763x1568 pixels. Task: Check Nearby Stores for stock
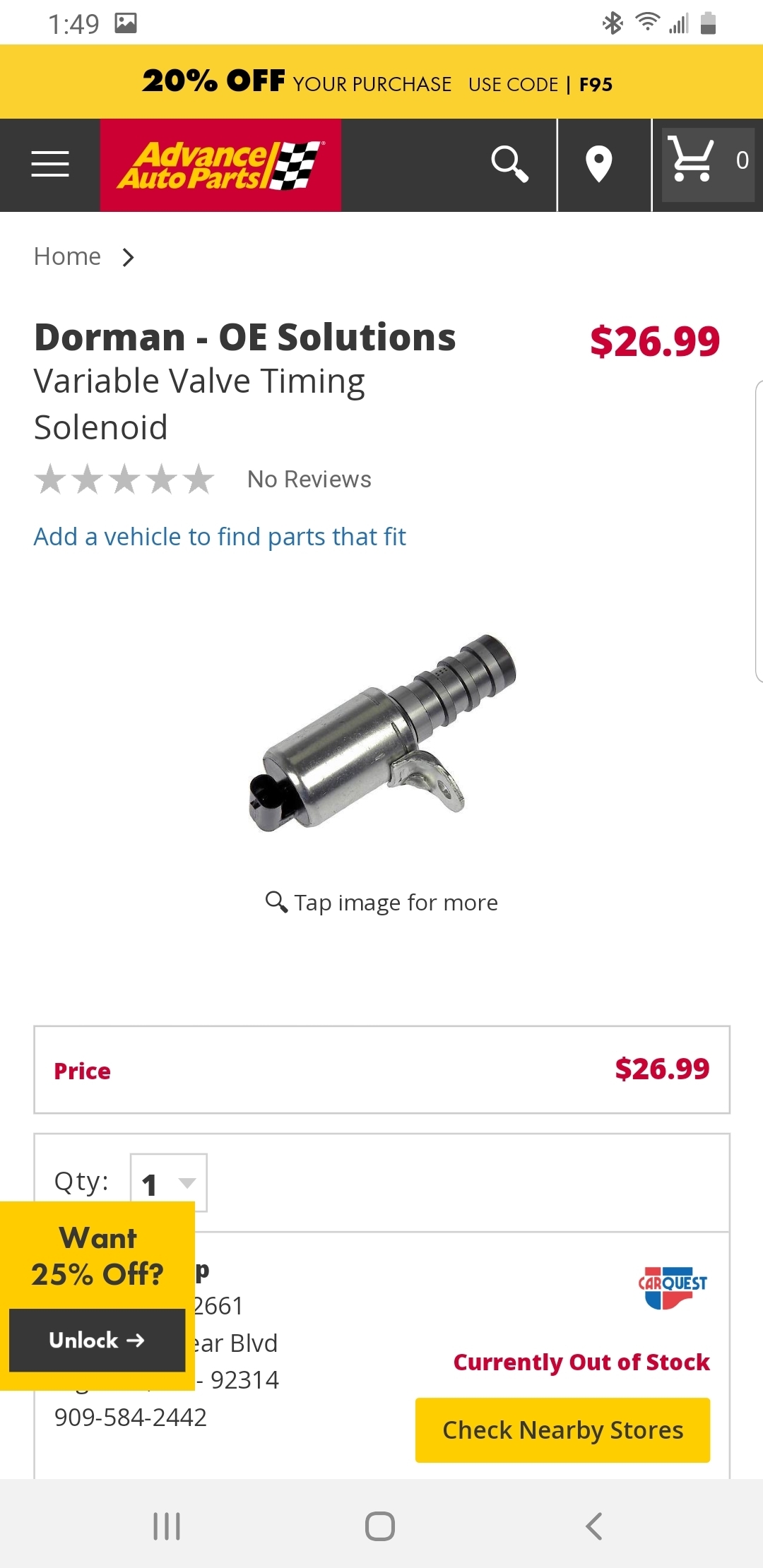(x=562, y=1430)
